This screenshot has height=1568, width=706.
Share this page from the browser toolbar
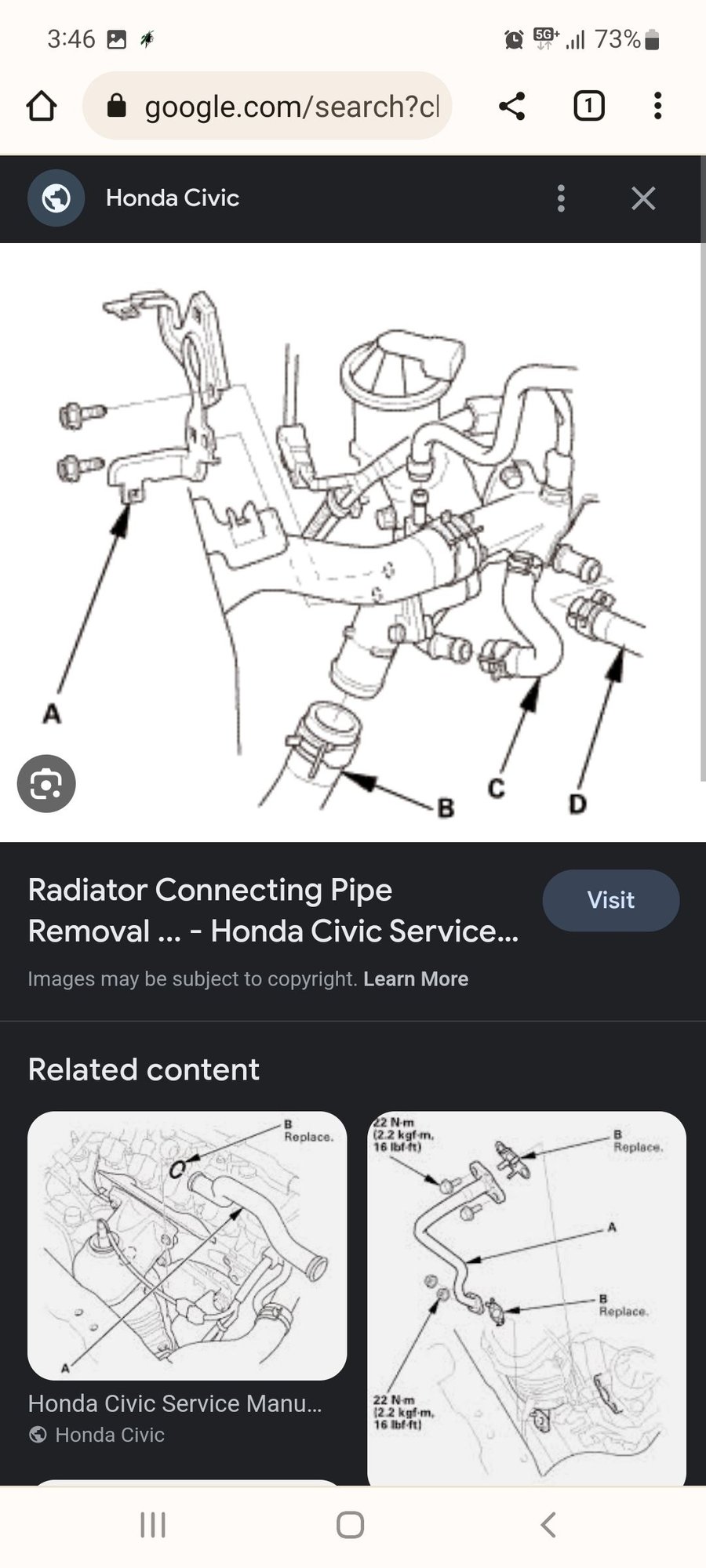pos(512,106)
